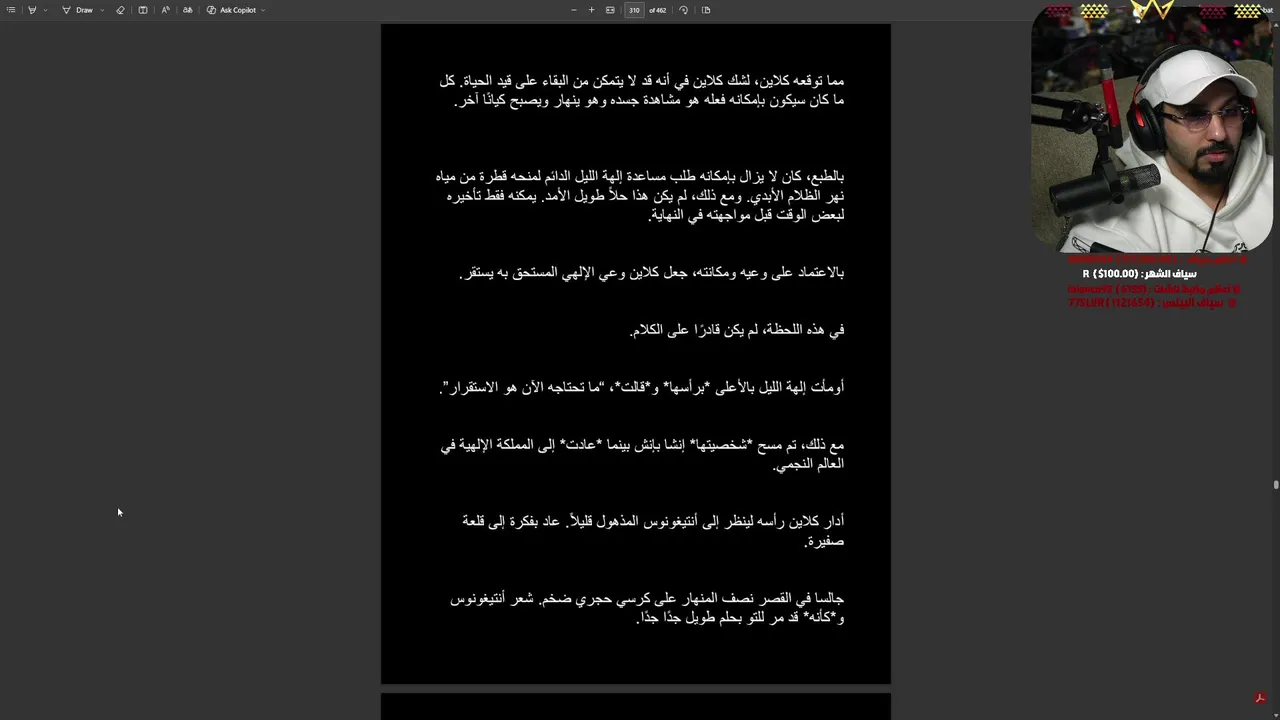Open the translate tool
The image size is (1280, 720).
tap(187, 10)
